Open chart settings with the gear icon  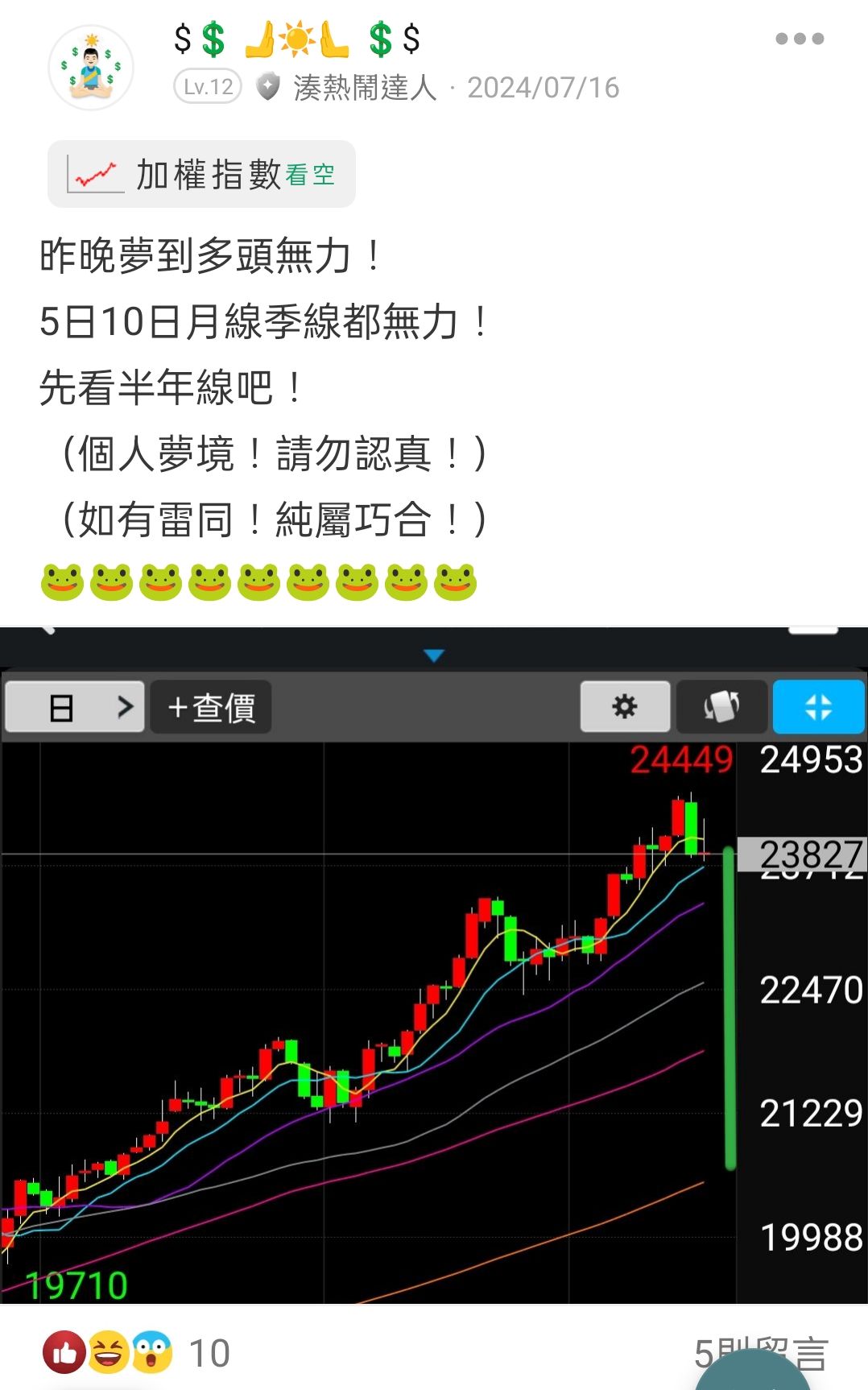point(624,707)
